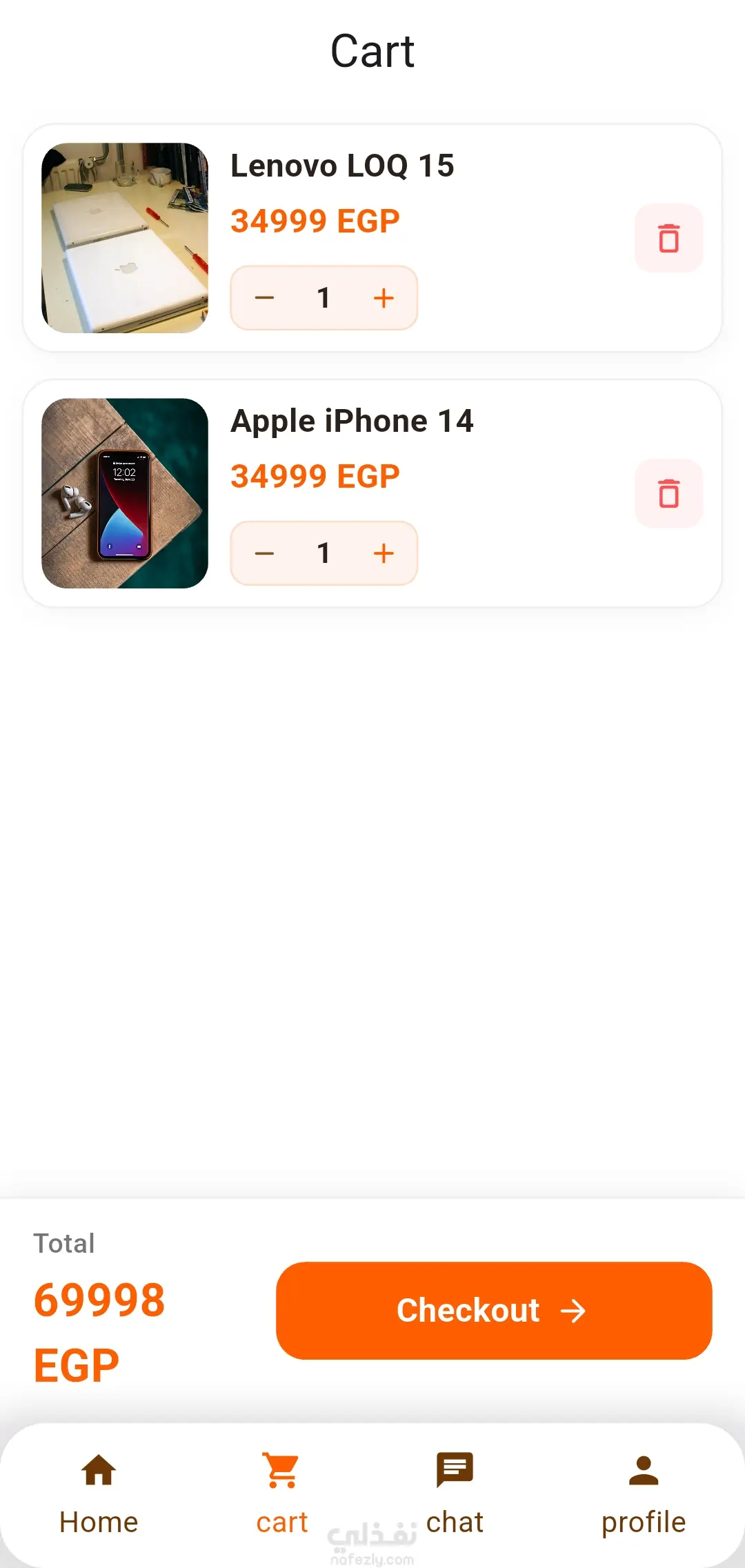745x1568 pixels.
Task: Switch to the chat tab
Action: coord(455,1494)
